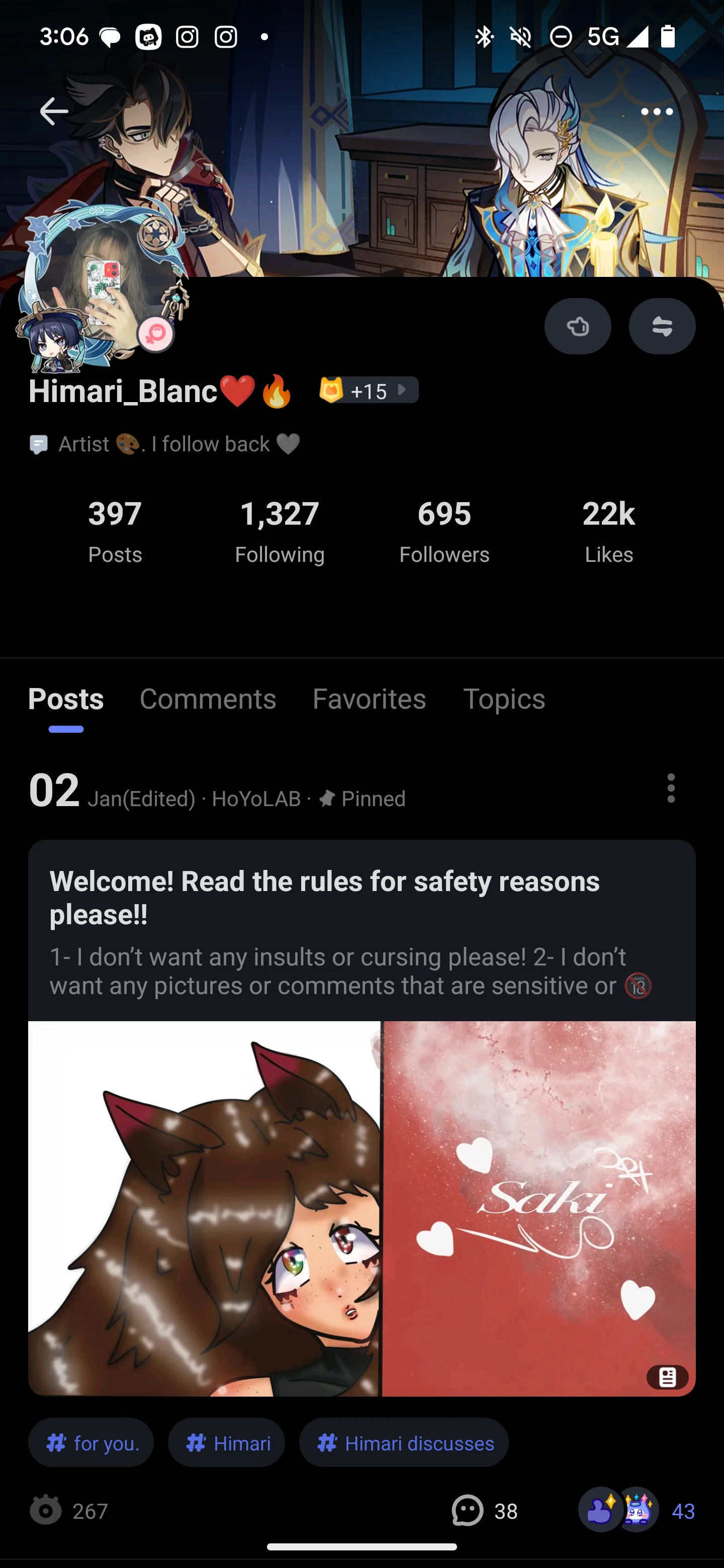Switch to the Favorites tab
The height and width of the screenshot is (1568, 724).
[369, 699]
